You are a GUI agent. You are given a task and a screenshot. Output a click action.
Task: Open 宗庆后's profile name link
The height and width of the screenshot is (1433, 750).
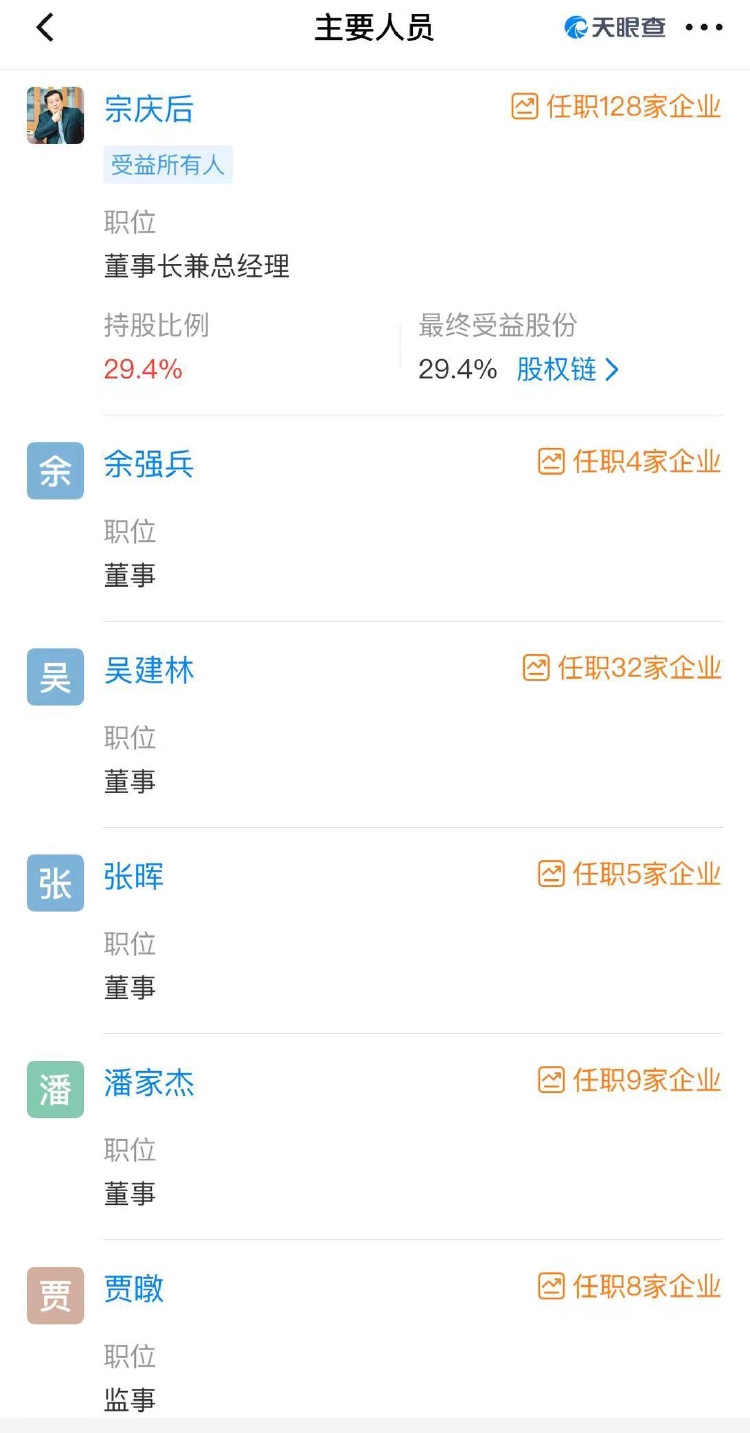149,109
